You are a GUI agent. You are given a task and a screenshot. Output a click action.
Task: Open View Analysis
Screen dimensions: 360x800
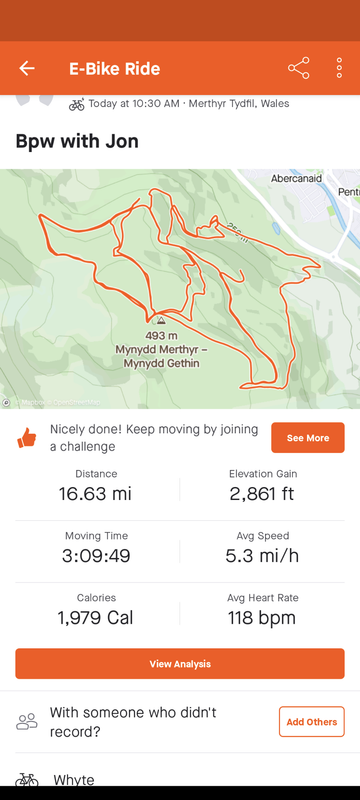tap(180, 664)
